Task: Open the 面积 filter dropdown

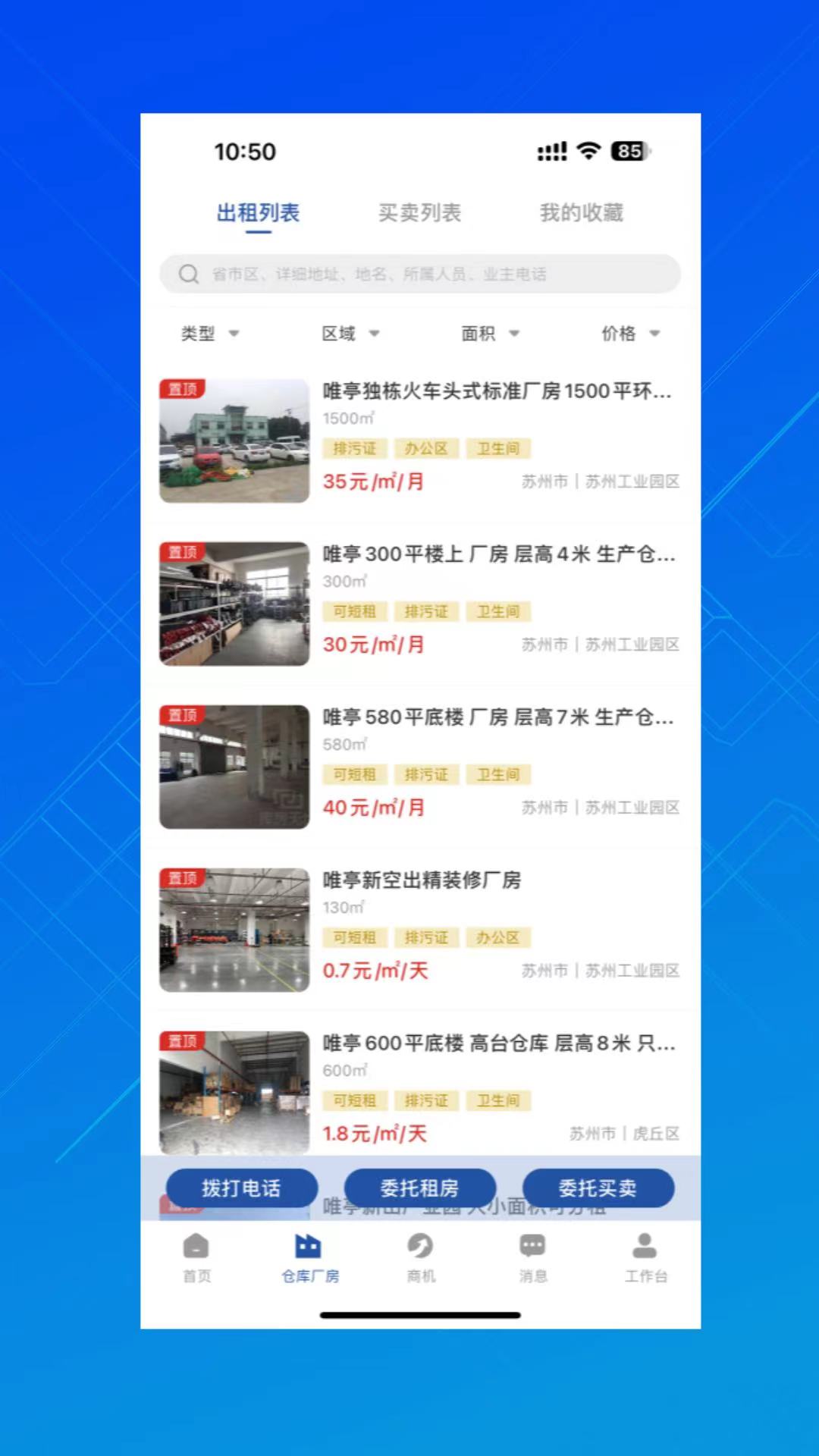Action: point(490,334)
